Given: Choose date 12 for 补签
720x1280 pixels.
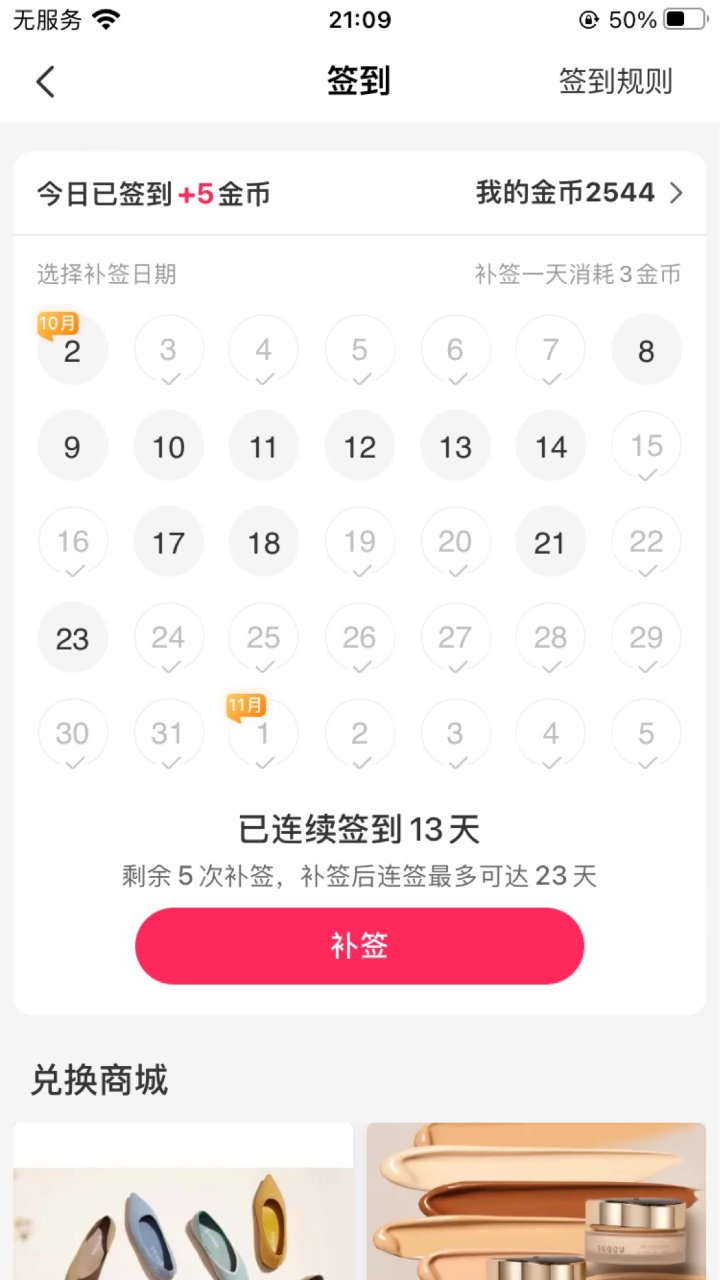Looking at the screenshot, I should pos(359,446).
